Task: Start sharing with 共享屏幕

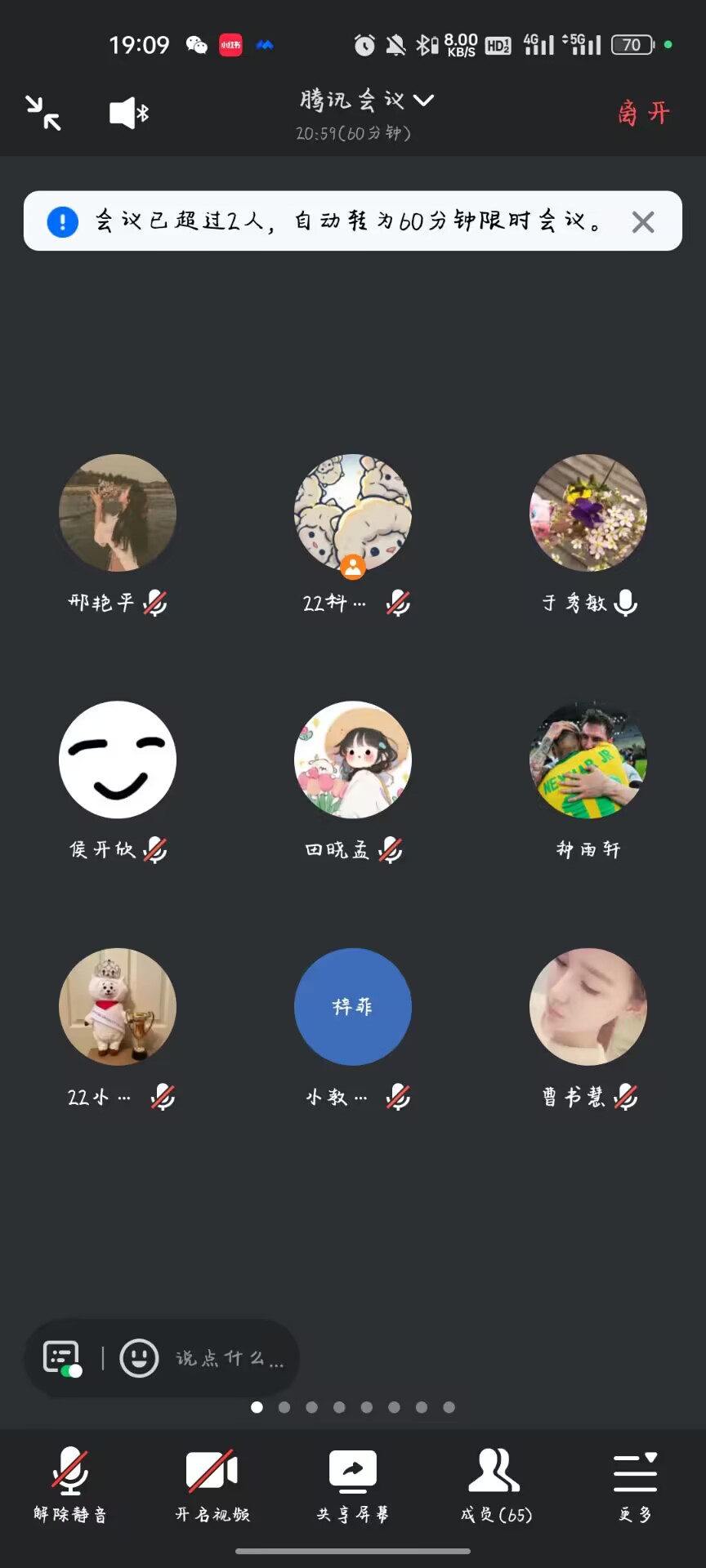Action: click(x=353, y=1484)
